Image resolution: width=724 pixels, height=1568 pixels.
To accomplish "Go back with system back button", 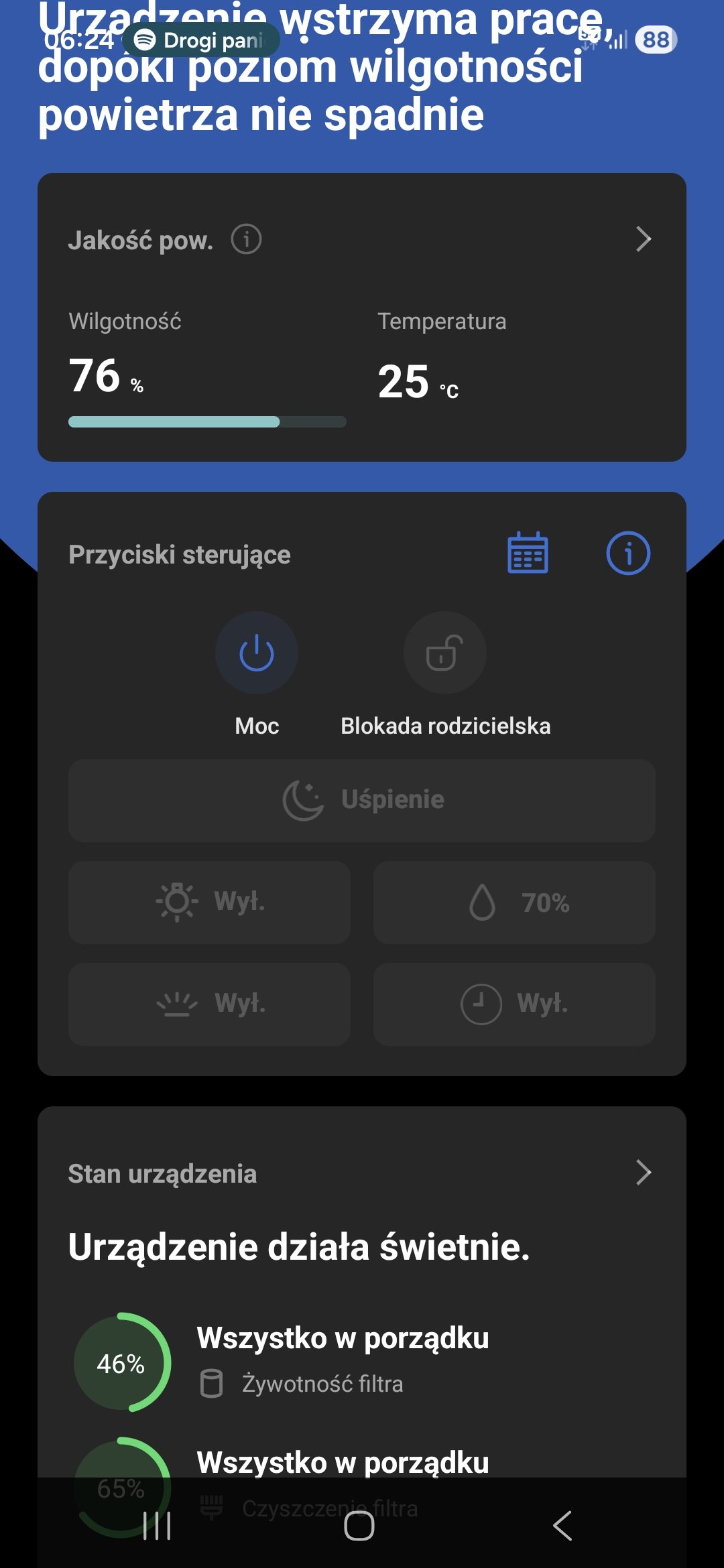I will 562,1526.
